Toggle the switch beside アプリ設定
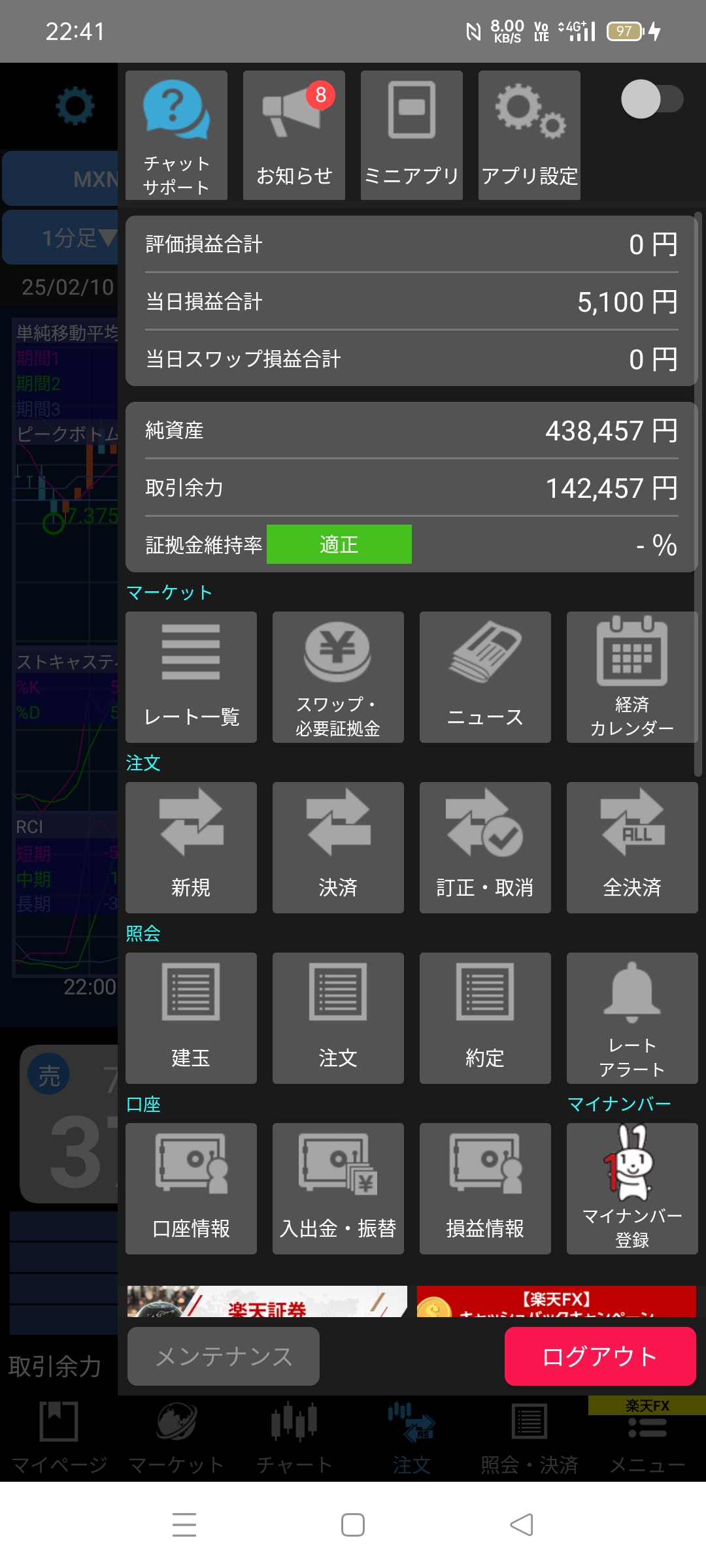 (x=651, y=99)
